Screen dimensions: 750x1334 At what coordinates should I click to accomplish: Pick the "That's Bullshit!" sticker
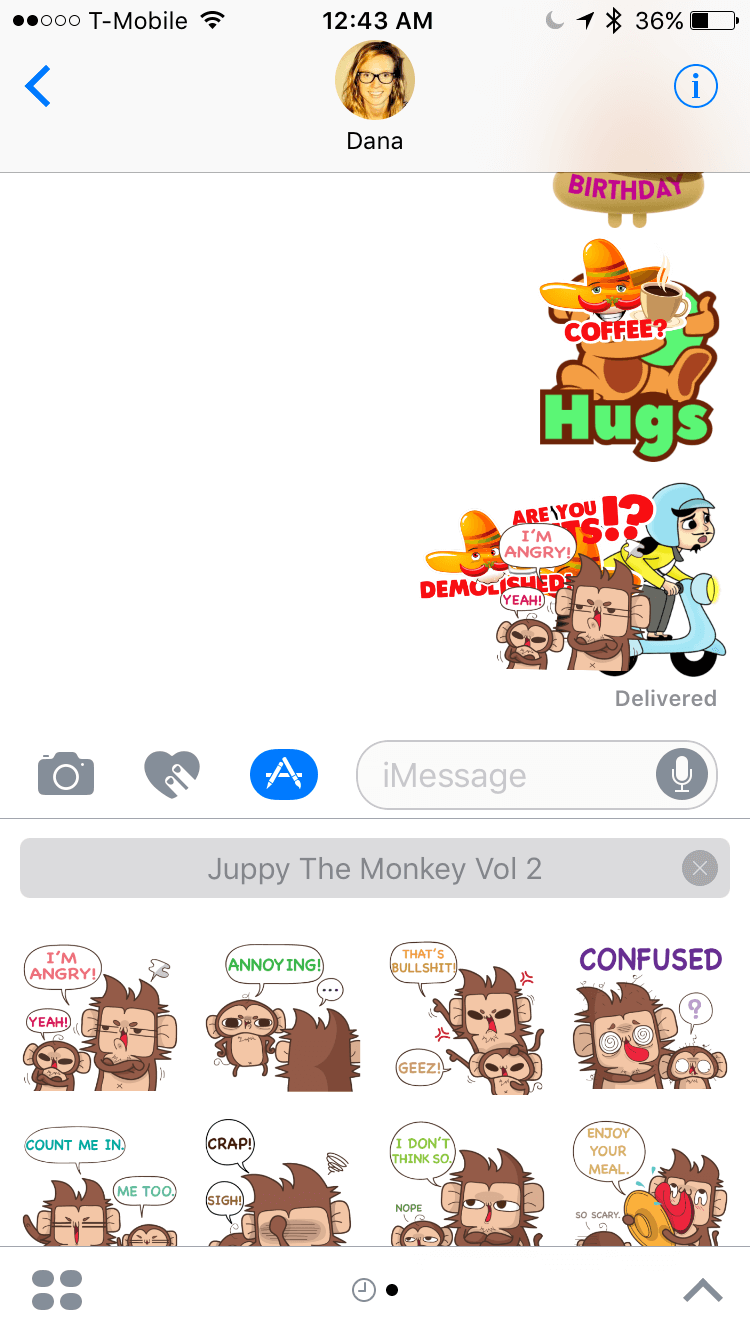coord(467,1017)
